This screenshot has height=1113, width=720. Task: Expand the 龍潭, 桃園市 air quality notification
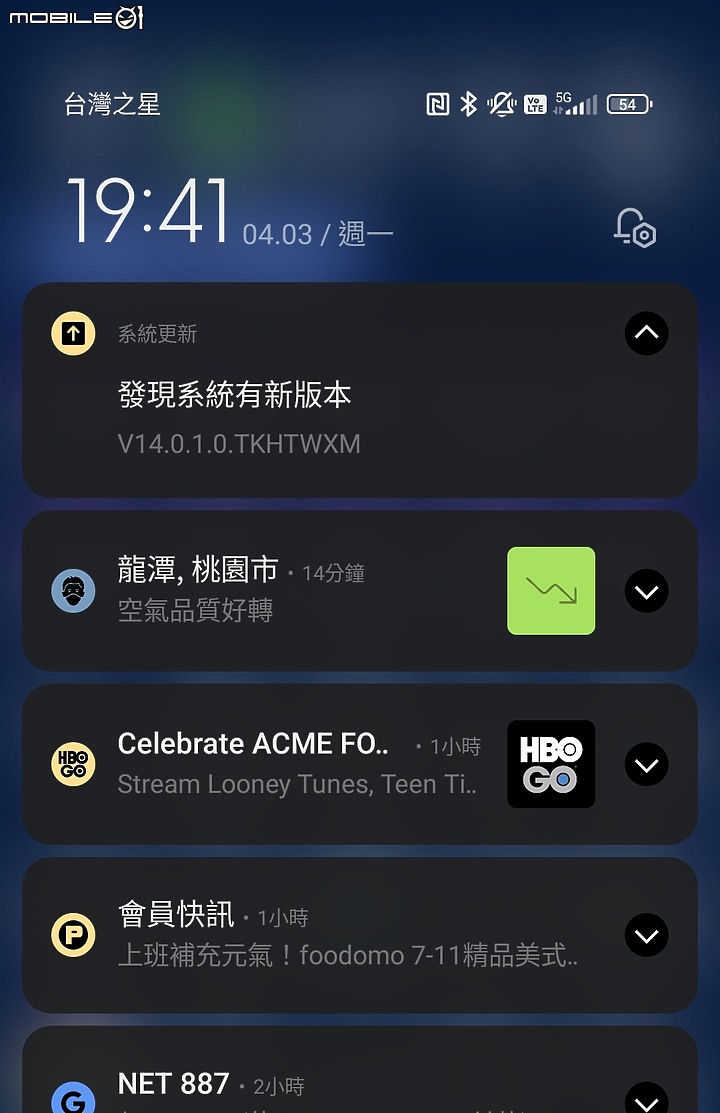click(646, 591)
